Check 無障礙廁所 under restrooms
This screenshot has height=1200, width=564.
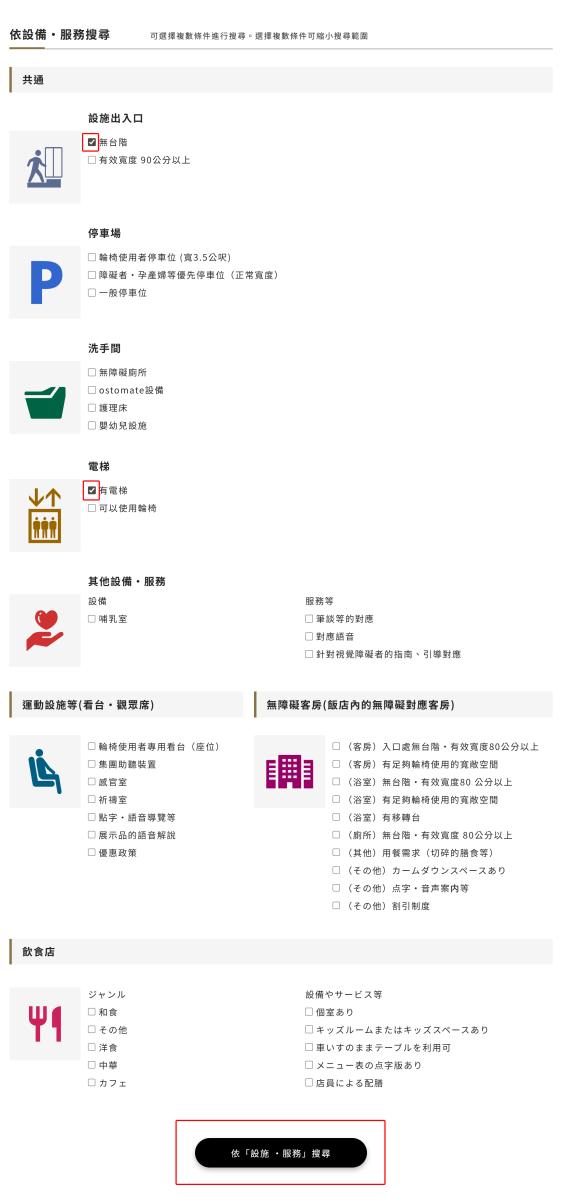[x=92, y=372]
